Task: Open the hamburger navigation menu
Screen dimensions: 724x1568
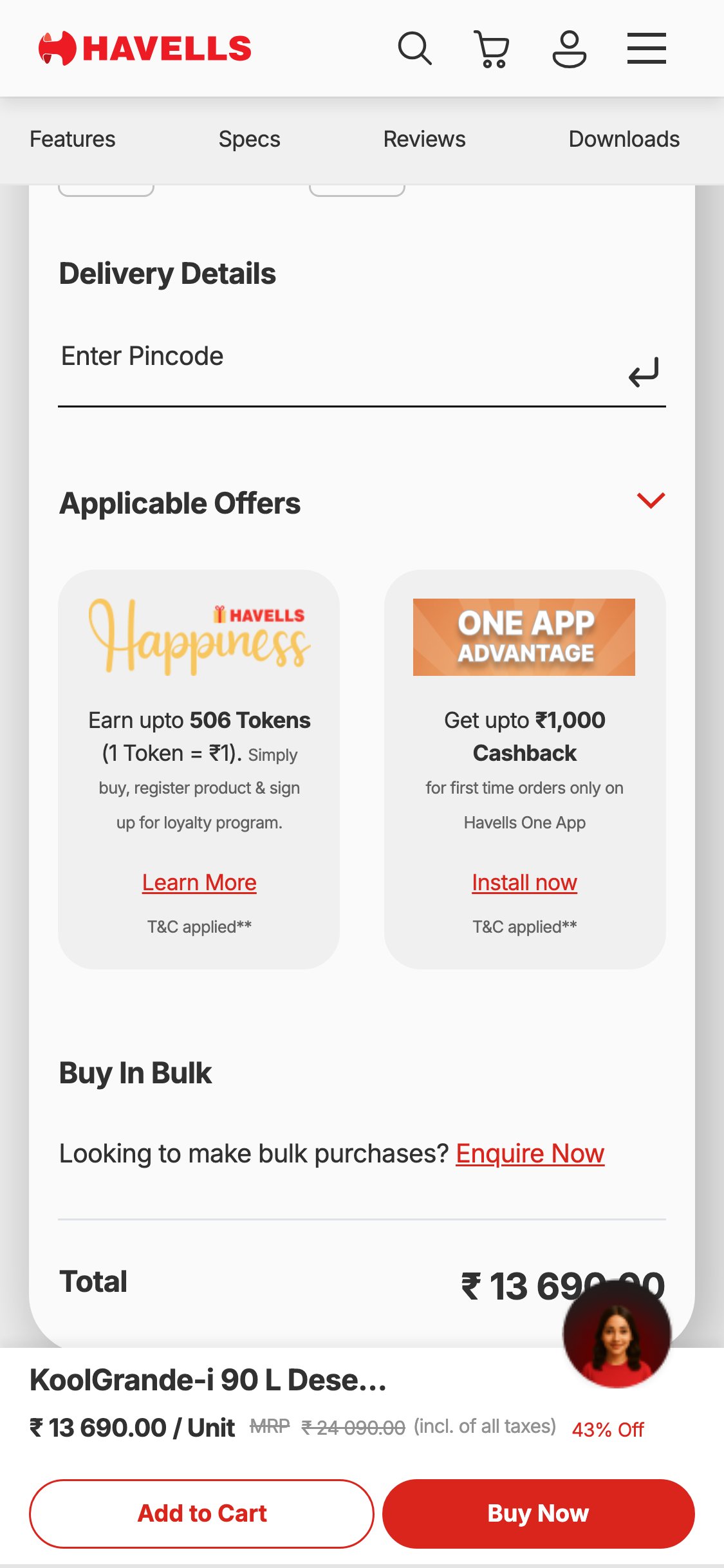Action: pos(646,47)
